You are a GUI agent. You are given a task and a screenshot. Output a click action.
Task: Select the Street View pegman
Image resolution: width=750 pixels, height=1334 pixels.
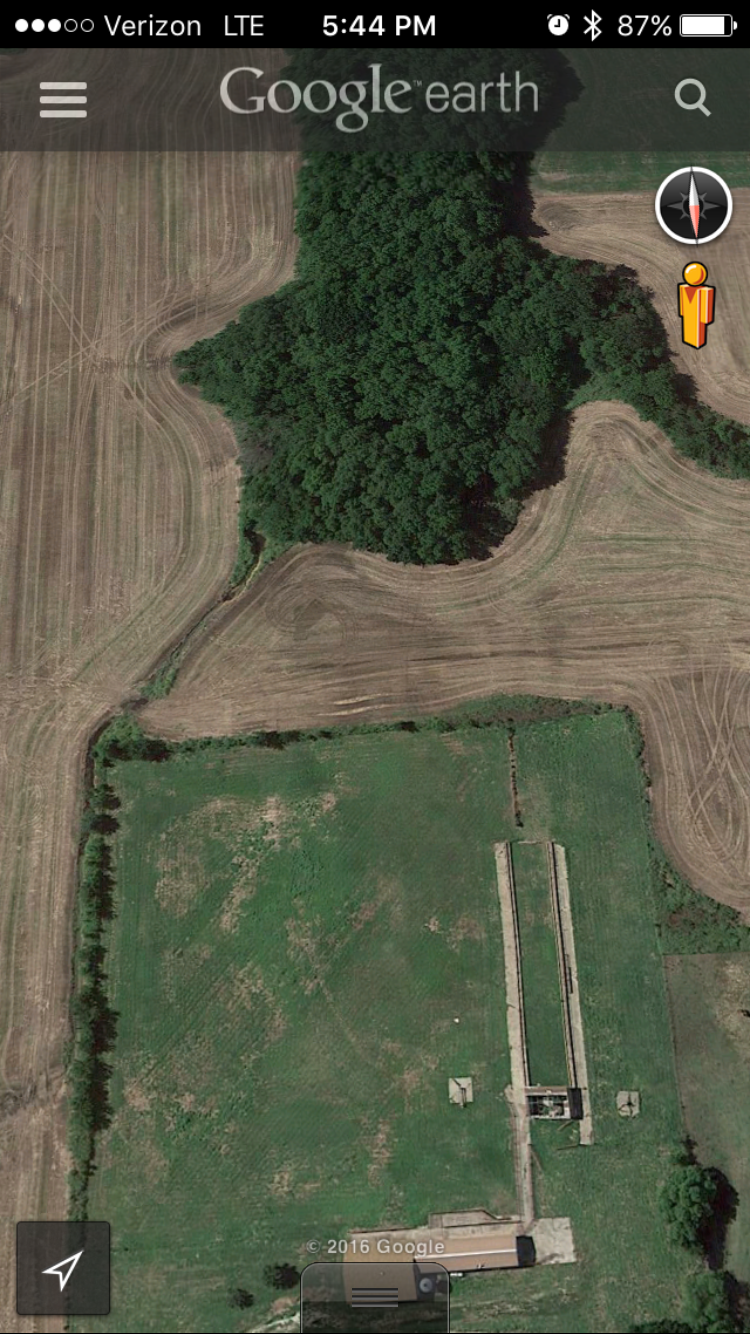696,305
